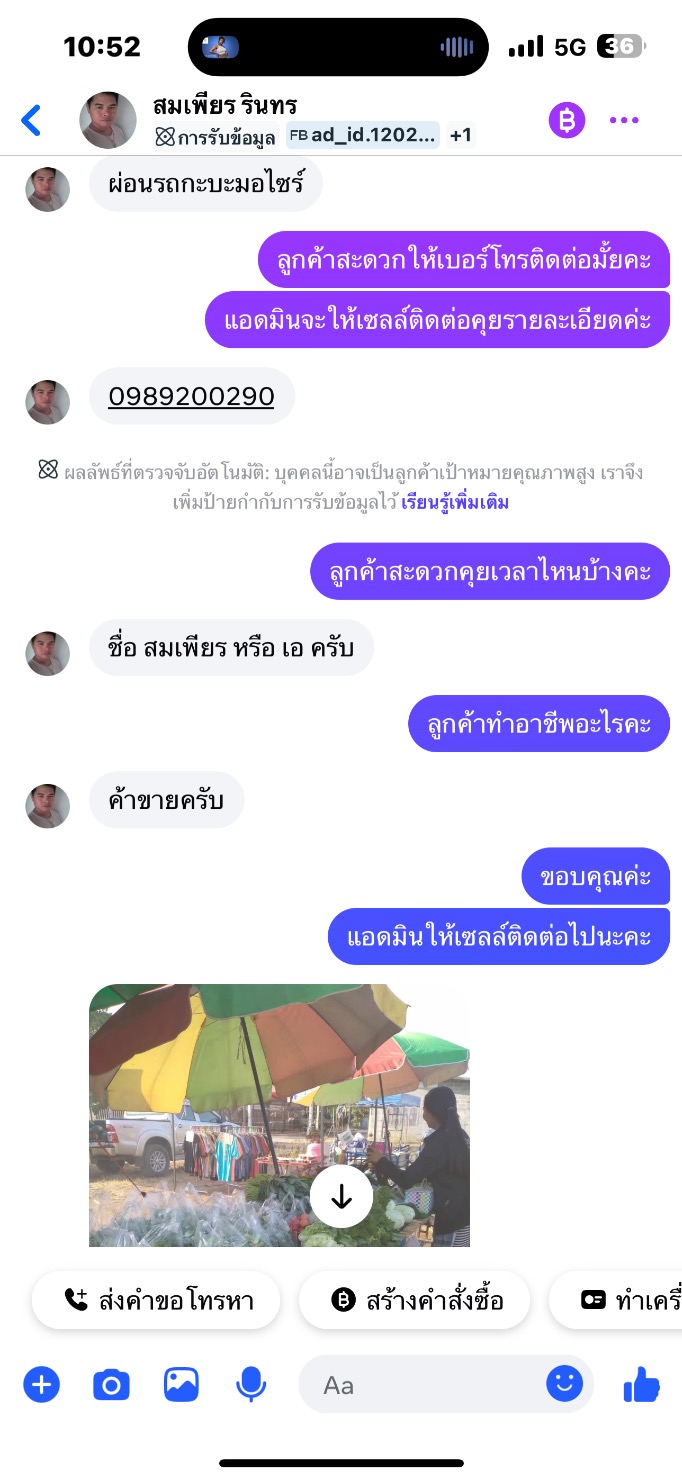The image size is (682, 1480).
Task: Open the market photo in chat
Action: (279, 1115)
